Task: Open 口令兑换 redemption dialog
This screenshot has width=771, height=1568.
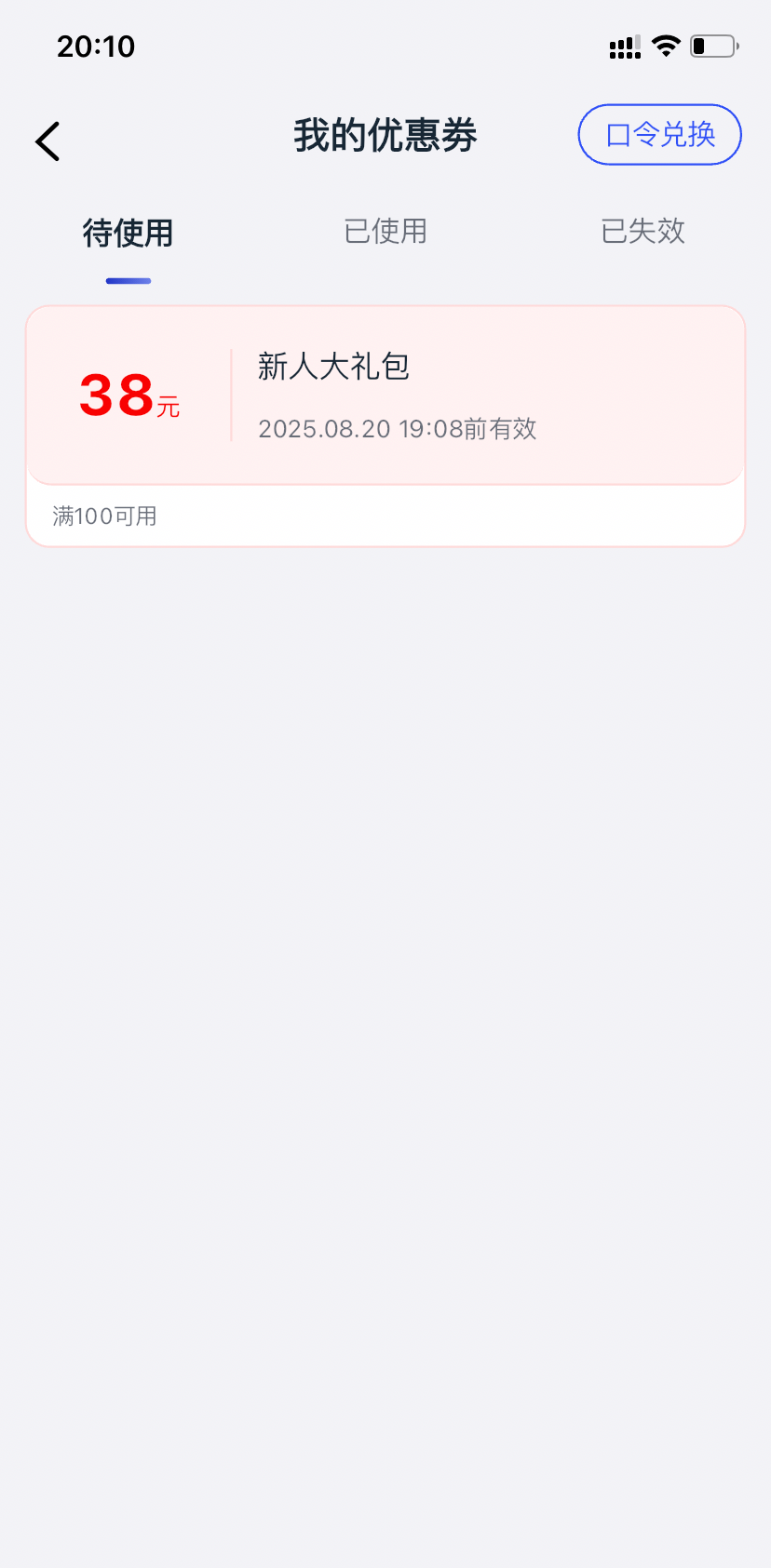Action: [658, 134]
